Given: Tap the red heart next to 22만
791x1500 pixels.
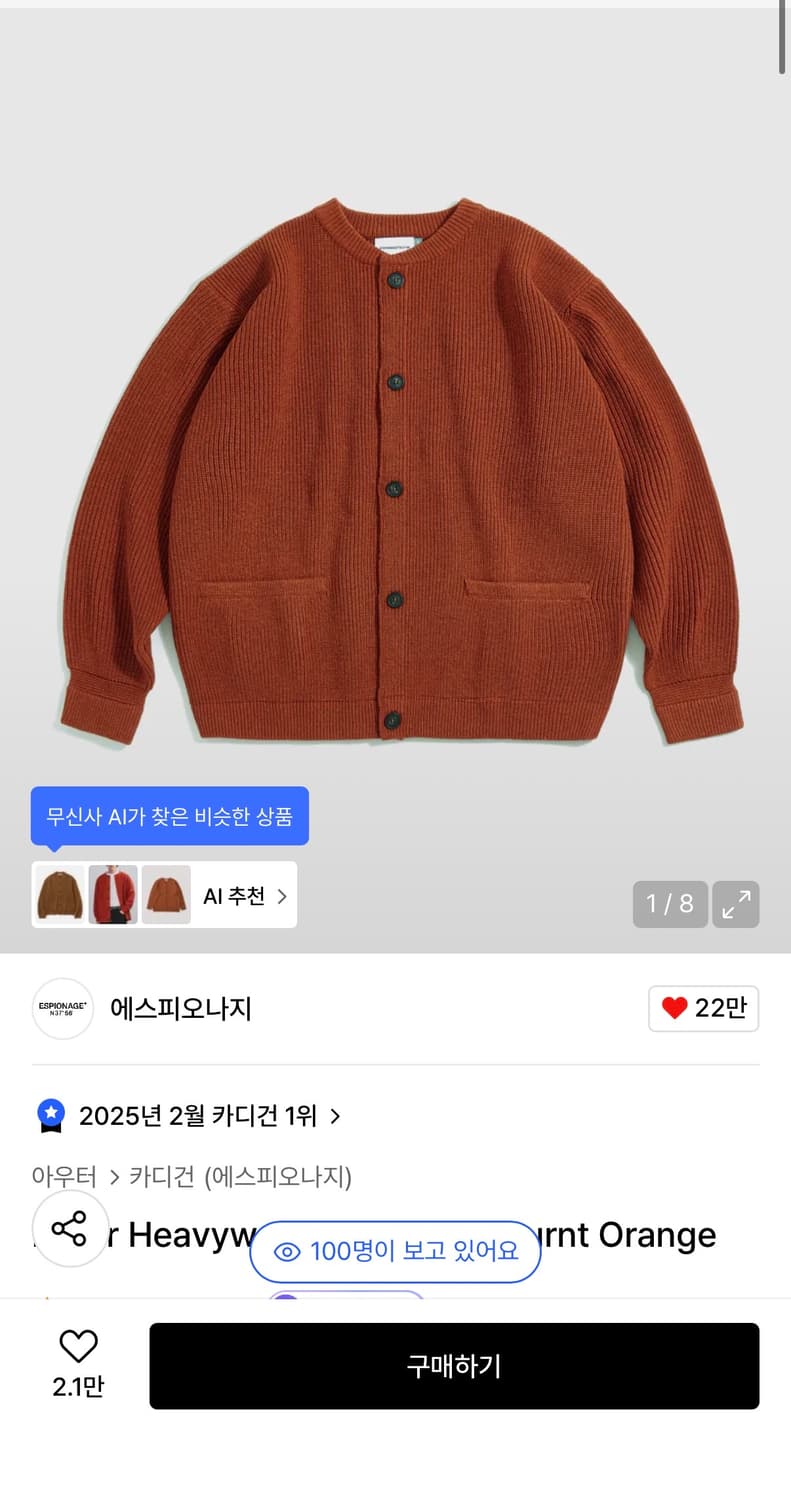Looking at the screenshot, I should point(676,1009).
